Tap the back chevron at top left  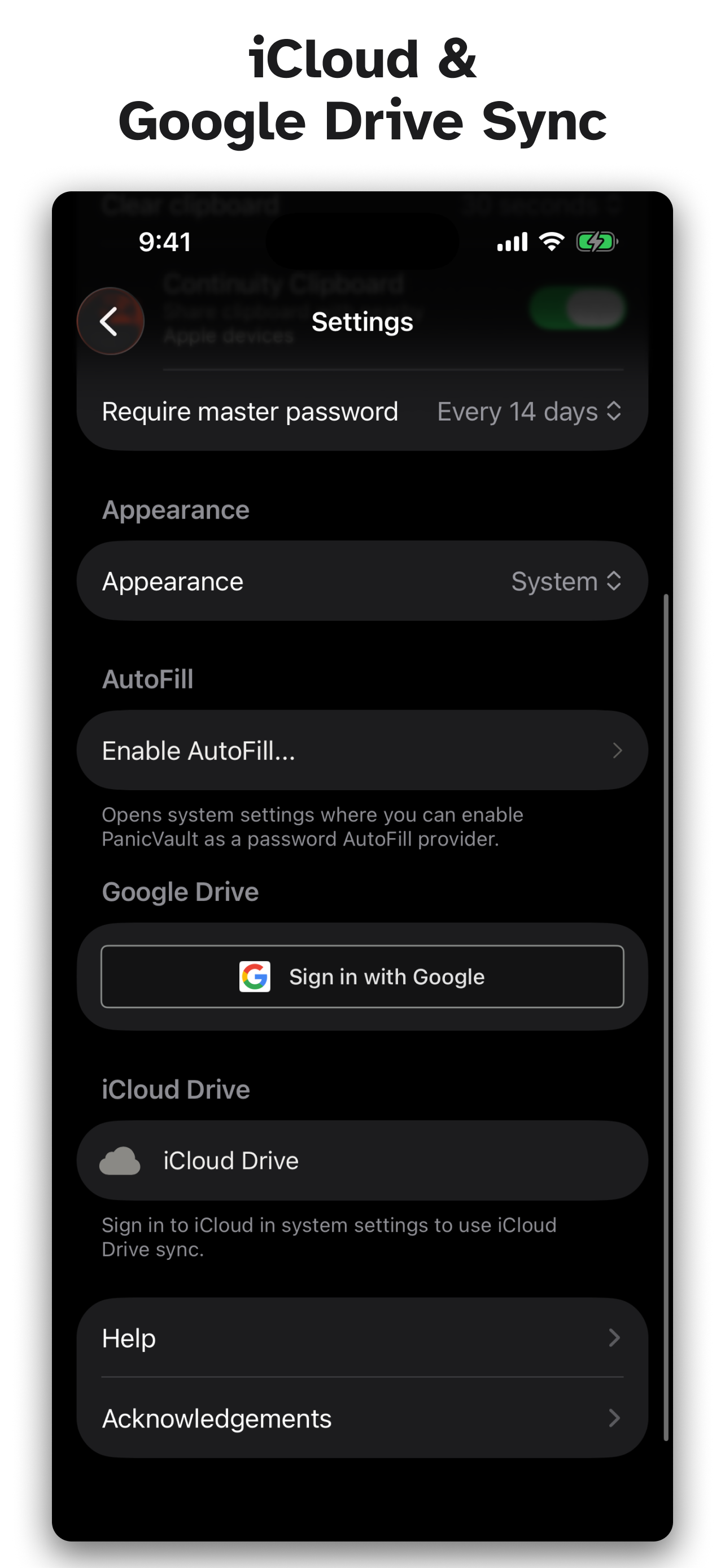[110, 321]
